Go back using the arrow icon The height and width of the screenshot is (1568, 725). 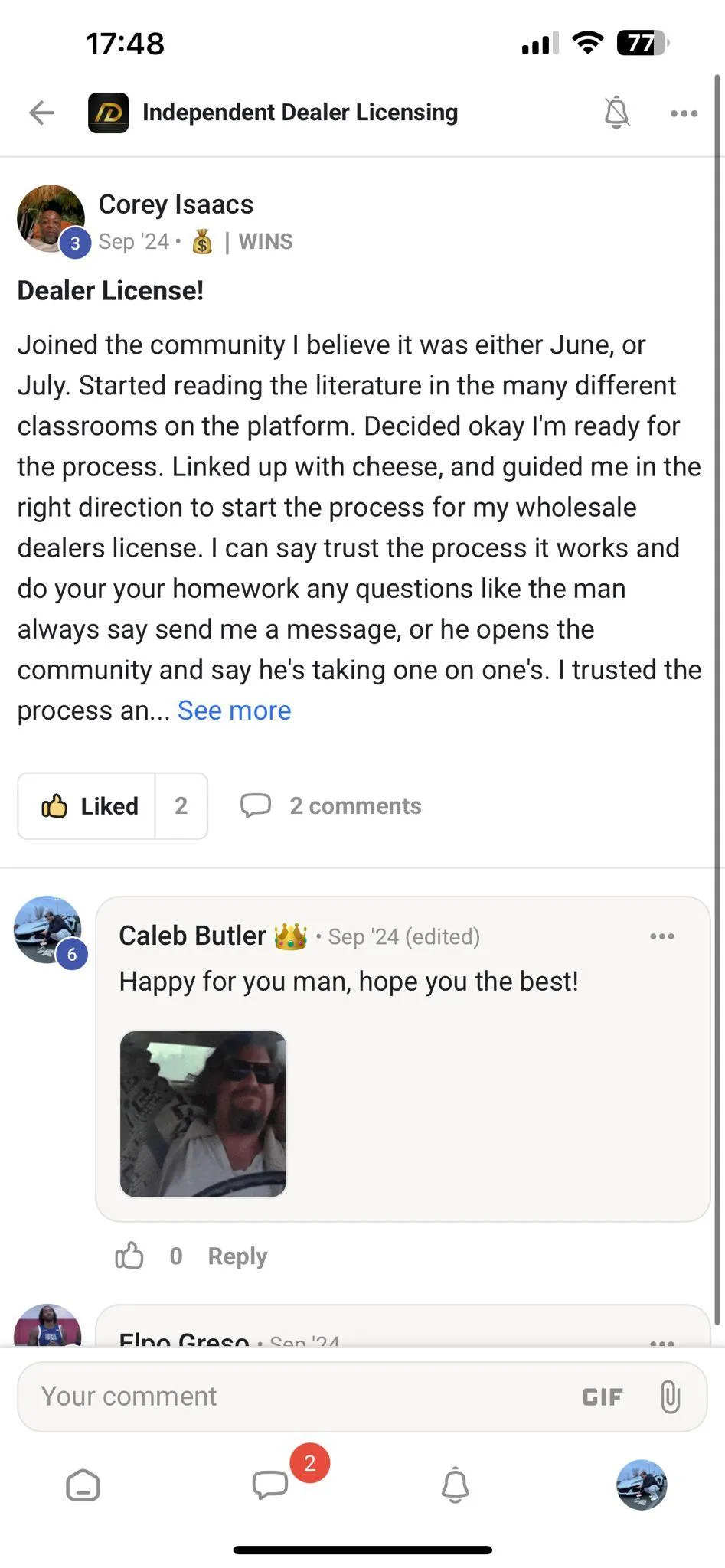pos(42,113)
